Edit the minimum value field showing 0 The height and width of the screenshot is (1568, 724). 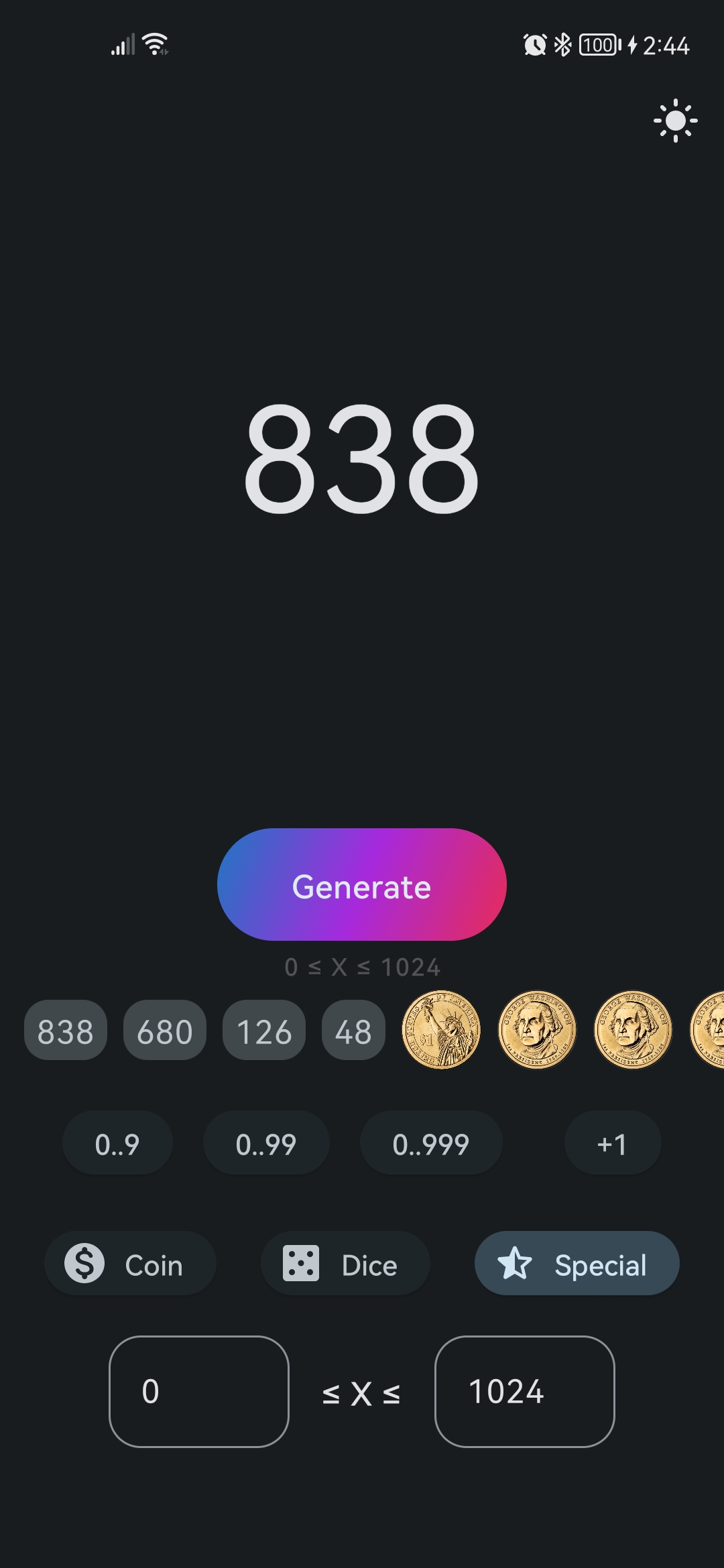[x=199, y=1392]
